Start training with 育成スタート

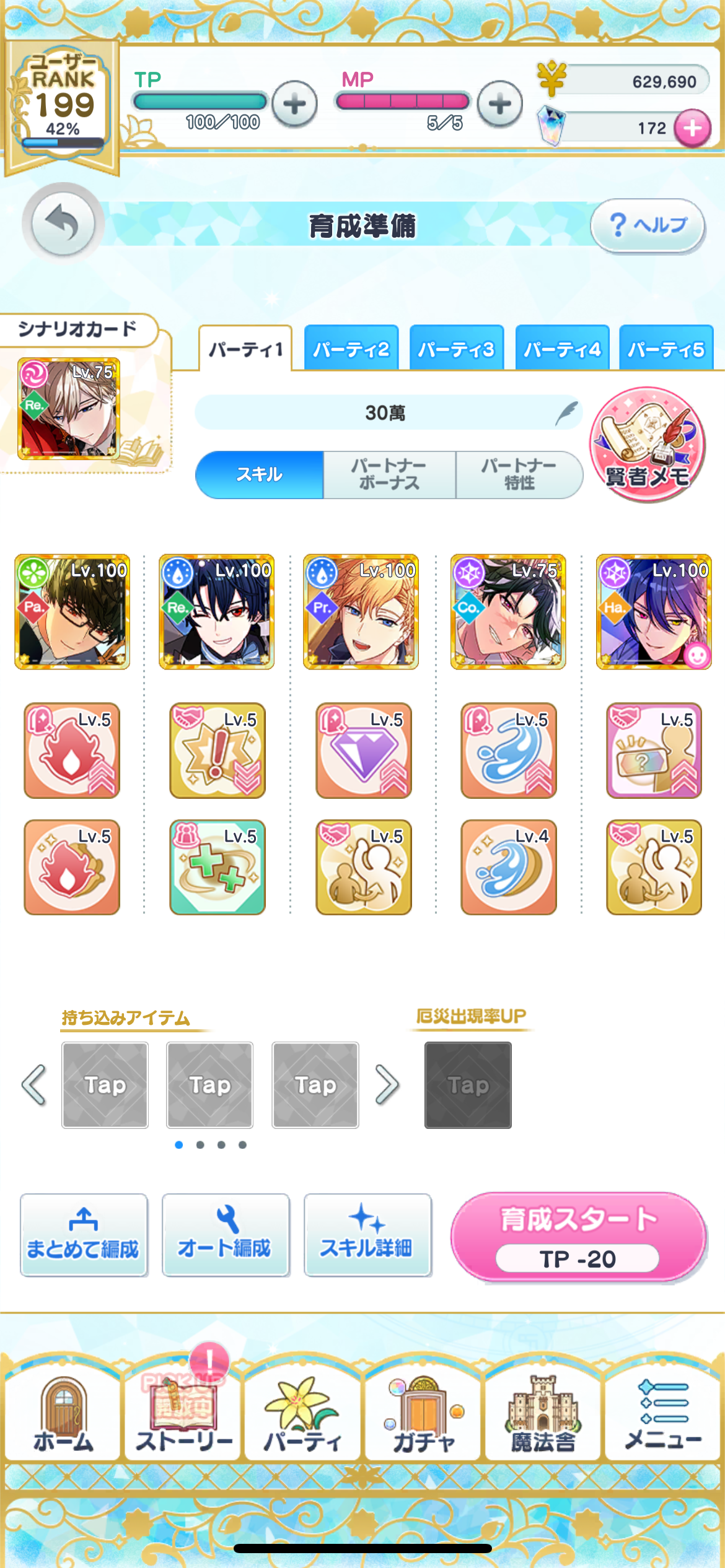click(x=578, y=1236)
